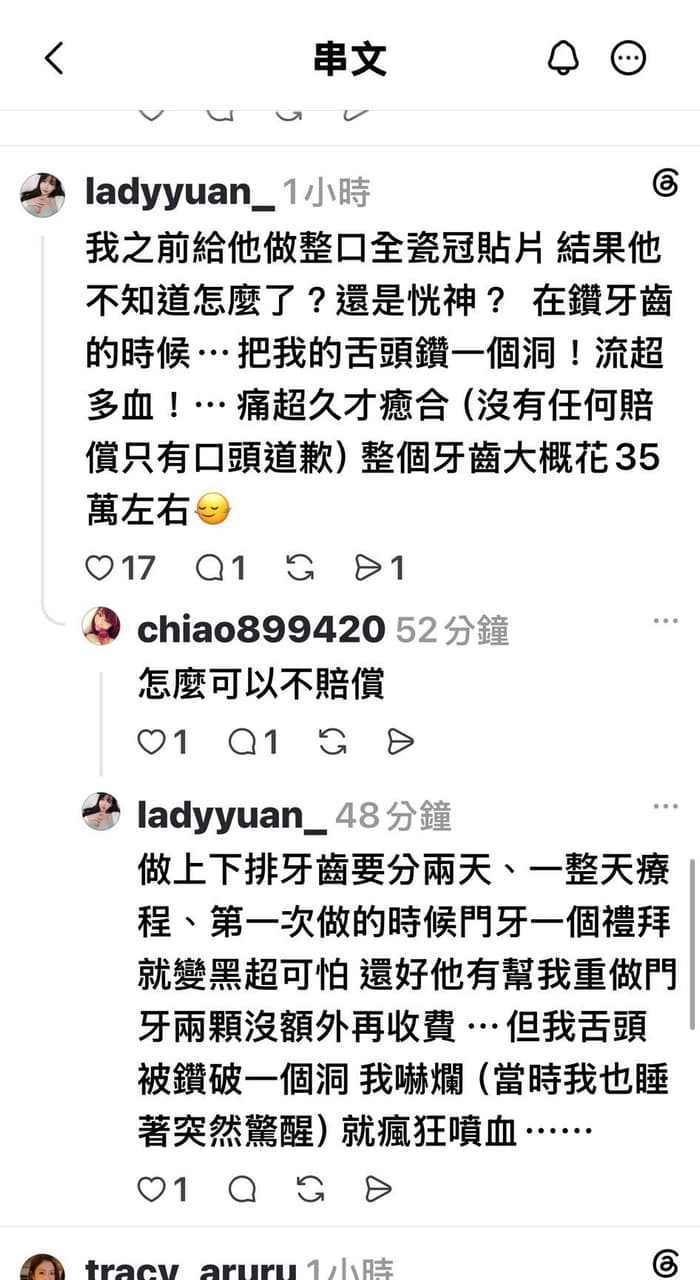
Task: Open the header overflow menu
Action: 629,58
